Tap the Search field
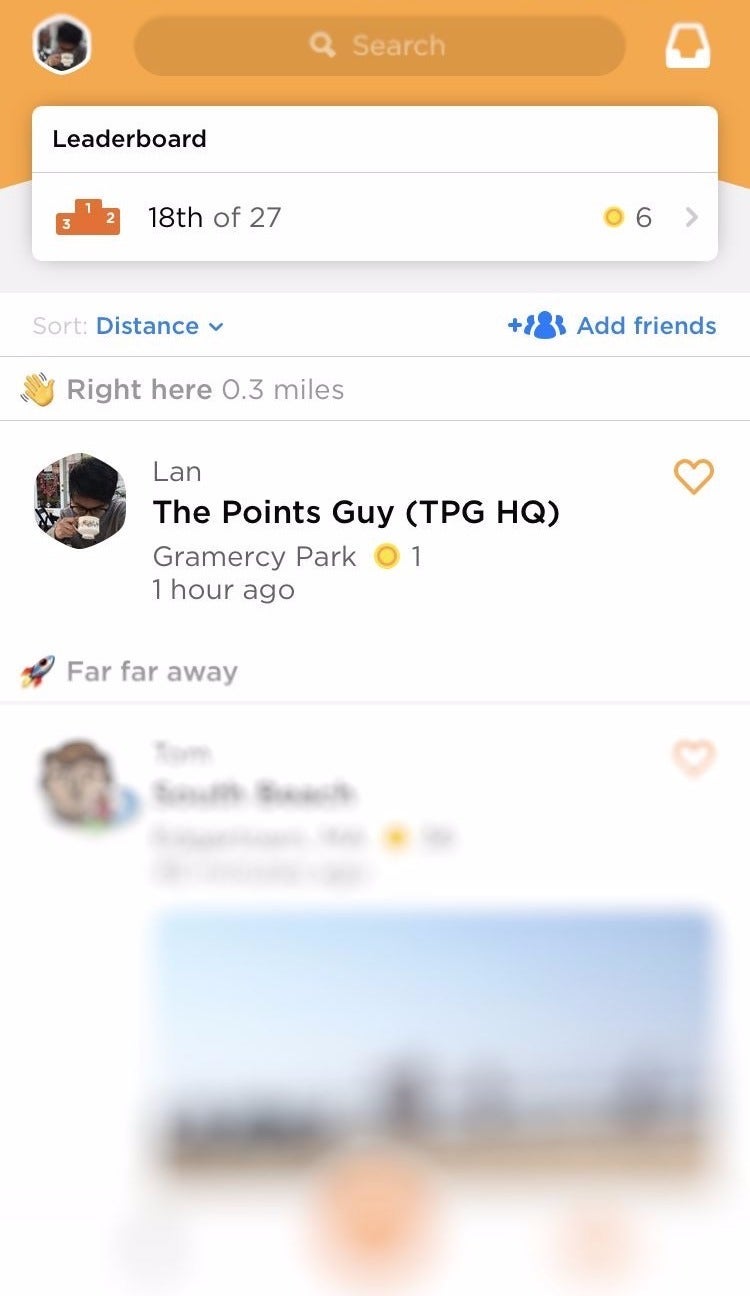The height and width of the screenshot is (1296, 750). 379,46
